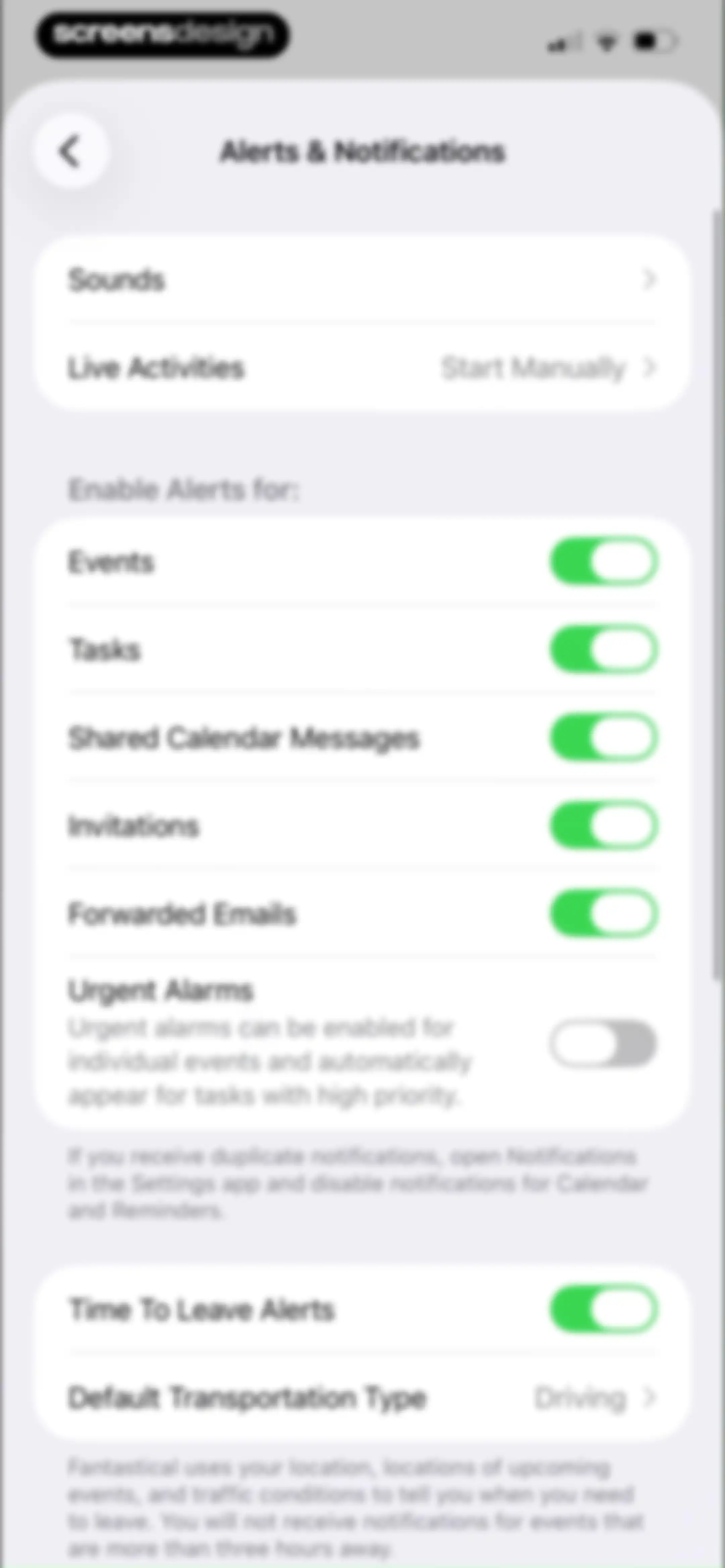725x1568 pixels.
Task: Turn off Time To Leave Alerts
Action: (603, 1309)
